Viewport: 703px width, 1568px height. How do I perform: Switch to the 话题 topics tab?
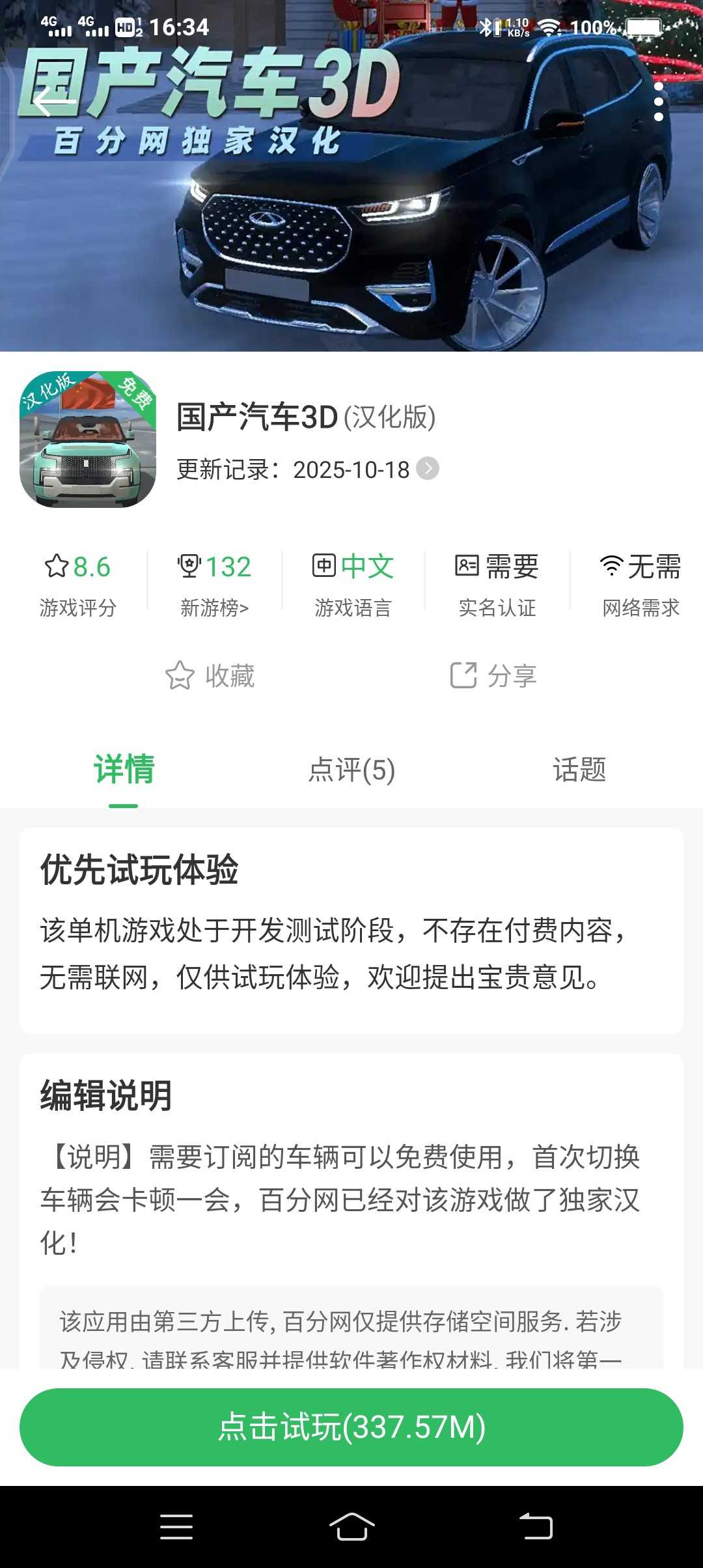point(579,770)
